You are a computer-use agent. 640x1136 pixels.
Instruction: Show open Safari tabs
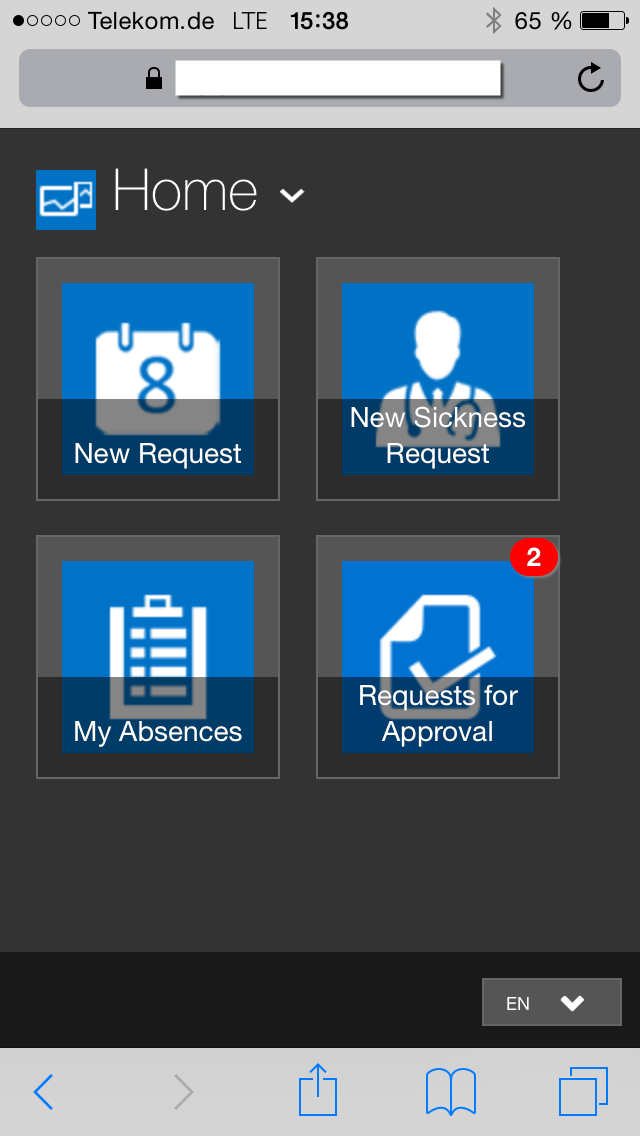583,1091
